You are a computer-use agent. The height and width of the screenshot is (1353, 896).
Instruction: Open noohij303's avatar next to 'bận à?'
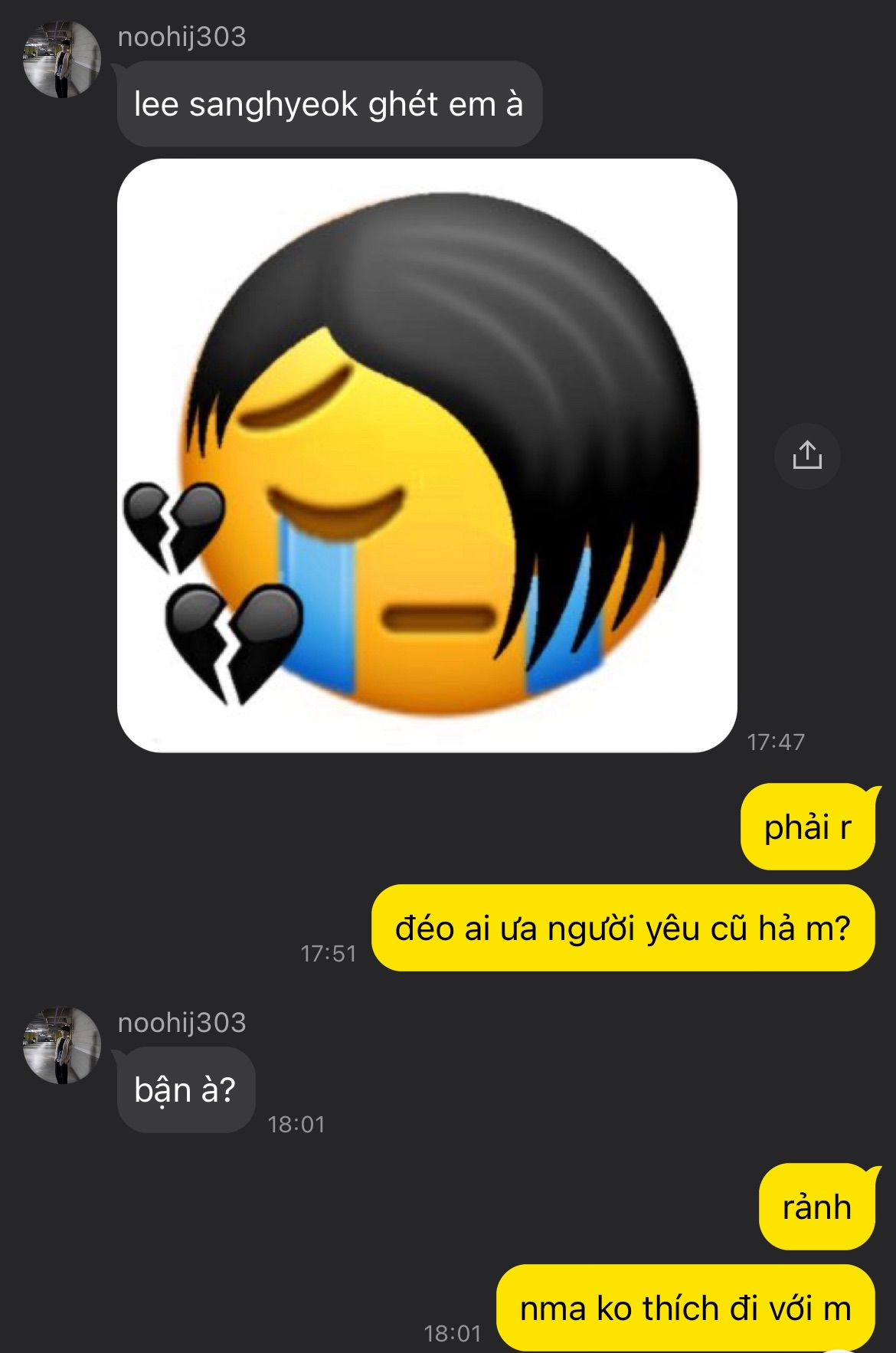tap(61, 1045)
